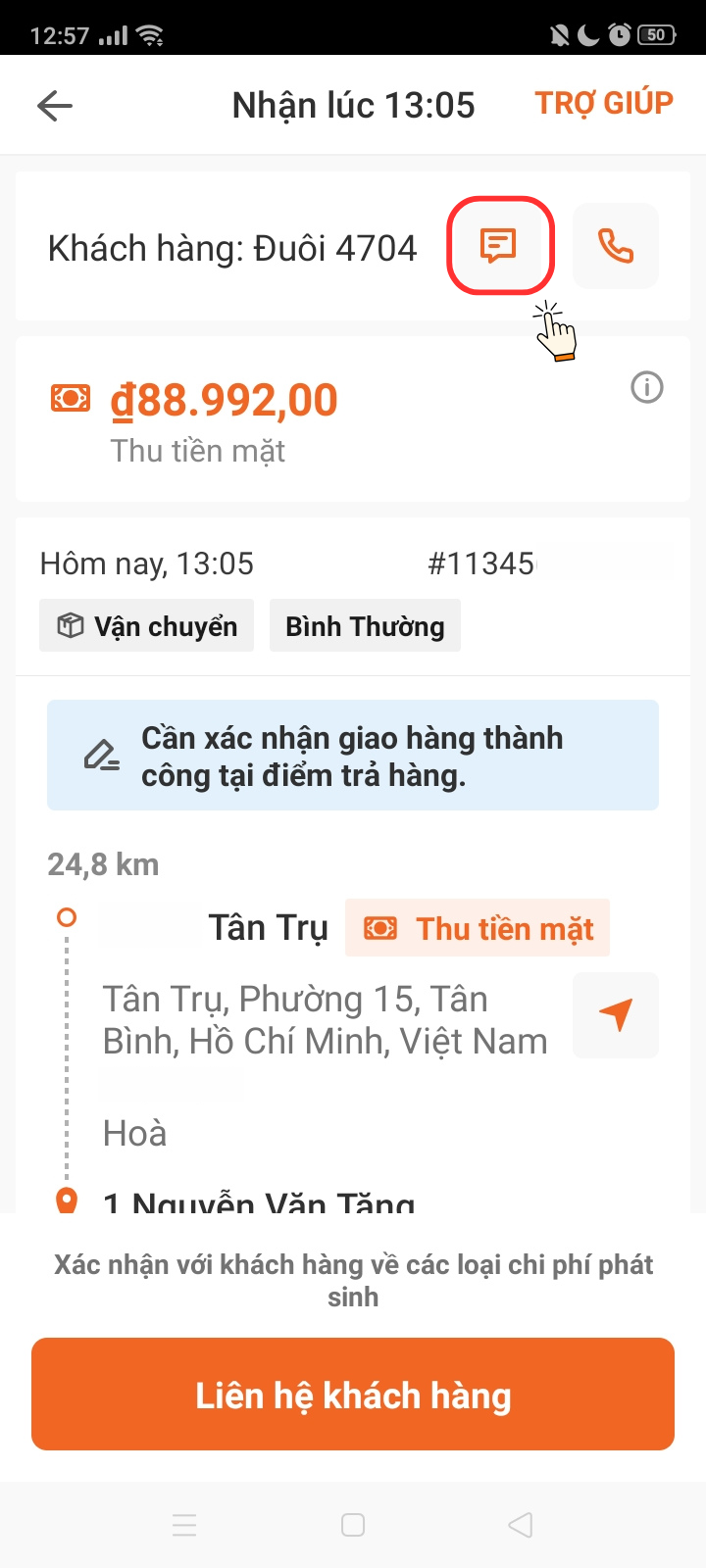706x1568 pixels.
Task: Toggle the pickup point marker circle
Action: pyautogui.click(x=67, y=917)
